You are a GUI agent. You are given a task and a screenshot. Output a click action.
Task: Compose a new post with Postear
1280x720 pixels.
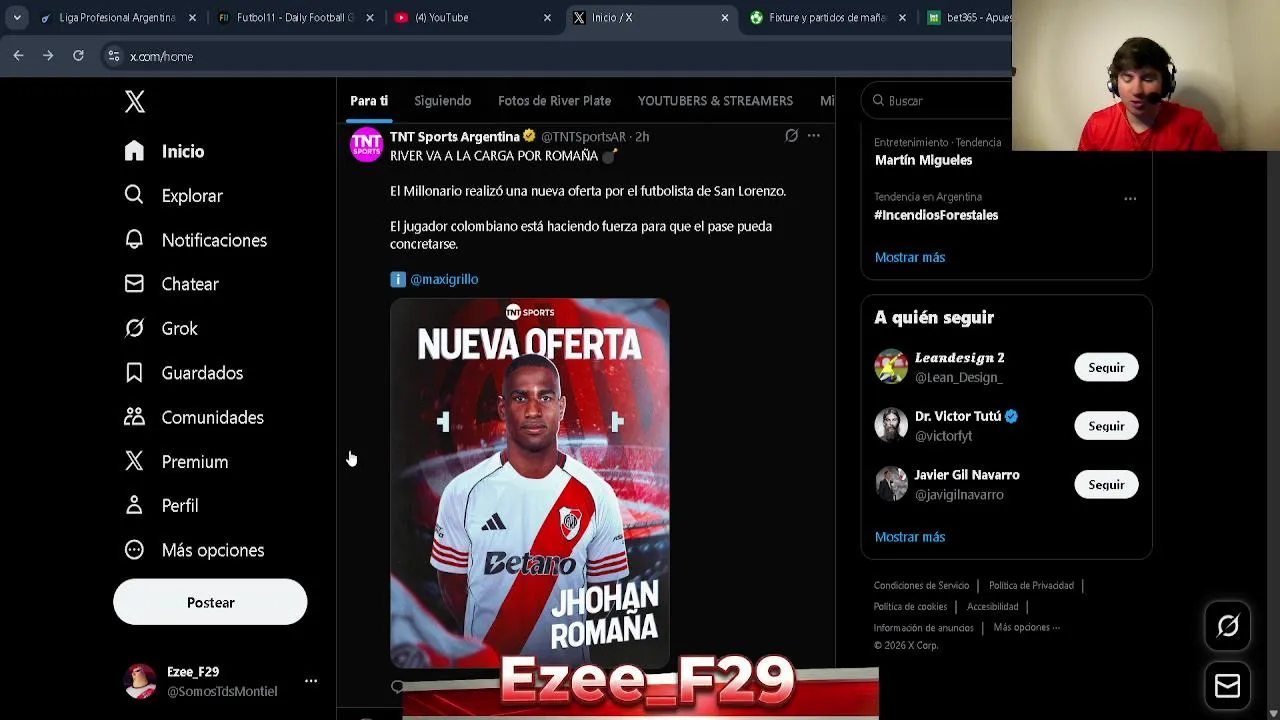click(x=210, y=602)
